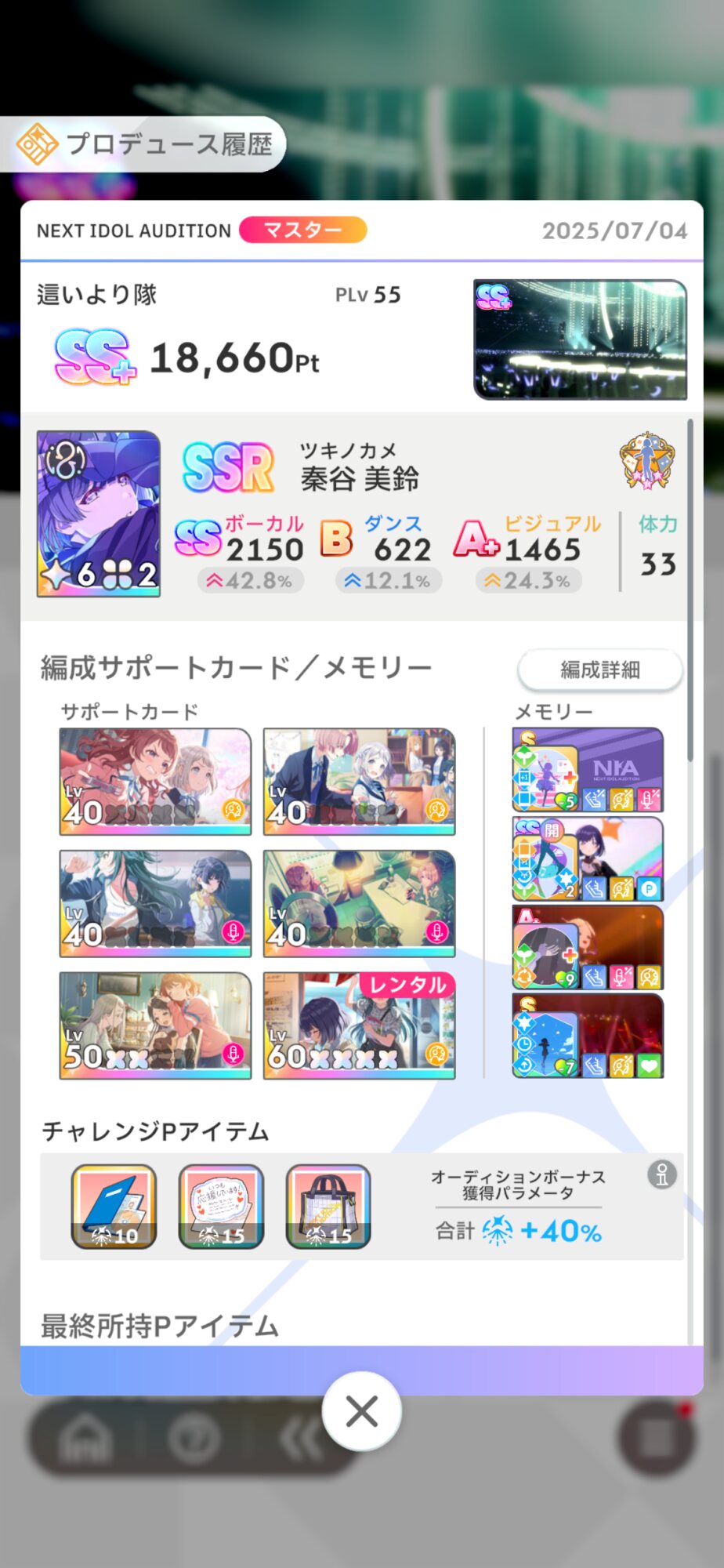Tap the message card challenge P item
Viewport: 724px width, 1568px height.
click(222, 1206)
